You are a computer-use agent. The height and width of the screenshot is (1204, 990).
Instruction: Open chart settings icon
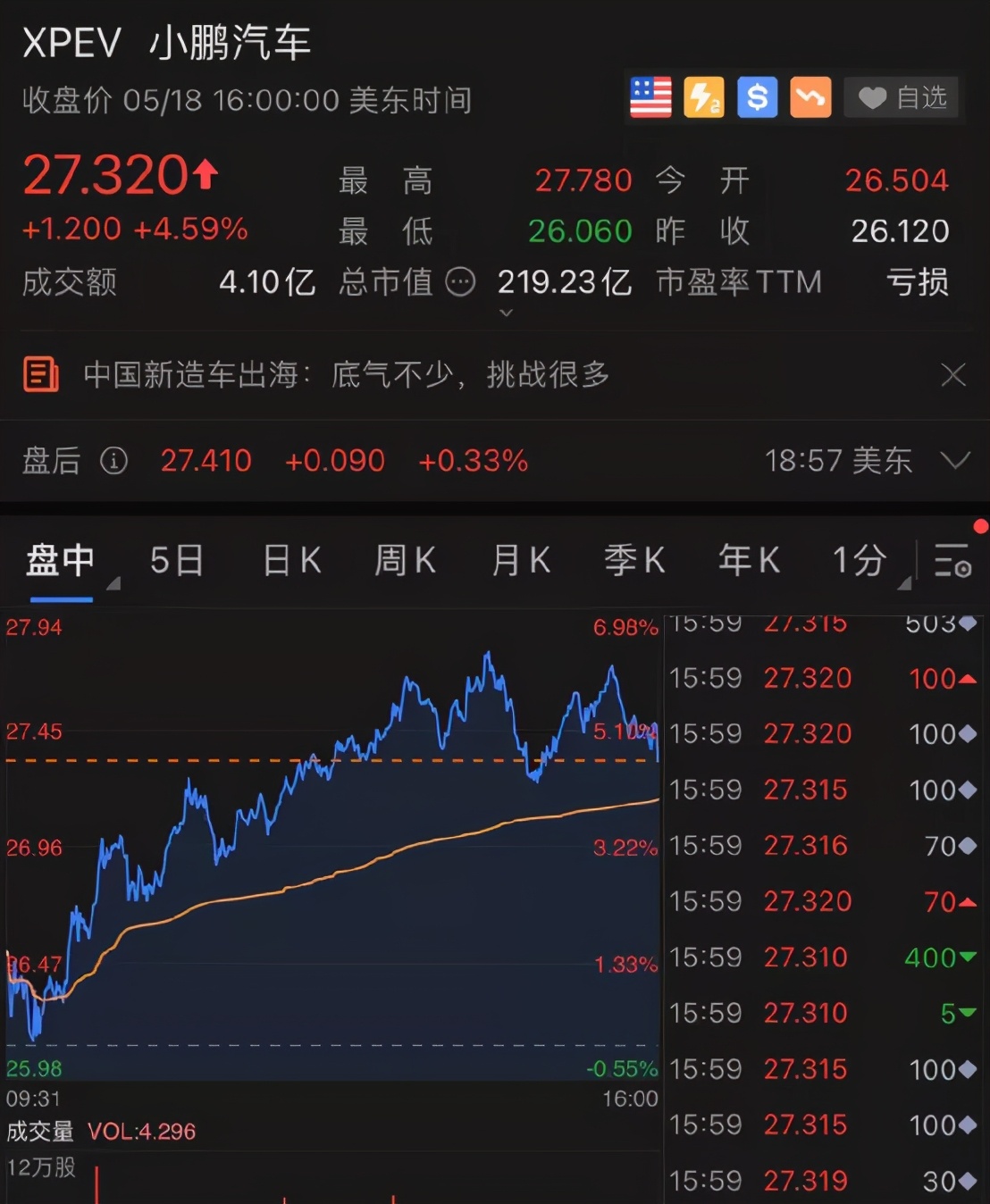(x=952, y=561)
